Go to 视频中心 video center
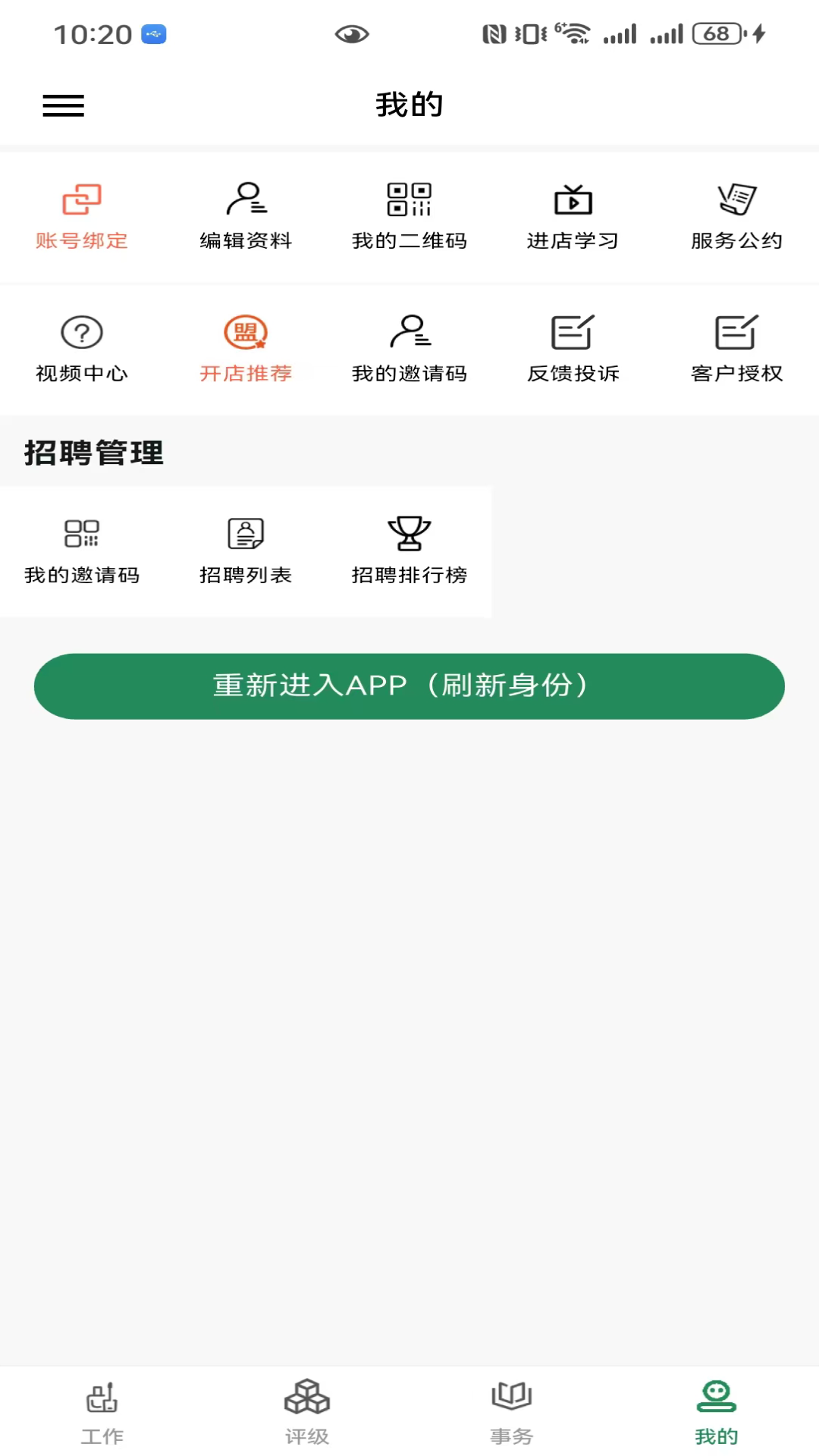 pyautogui.click(x=81, y=349)
